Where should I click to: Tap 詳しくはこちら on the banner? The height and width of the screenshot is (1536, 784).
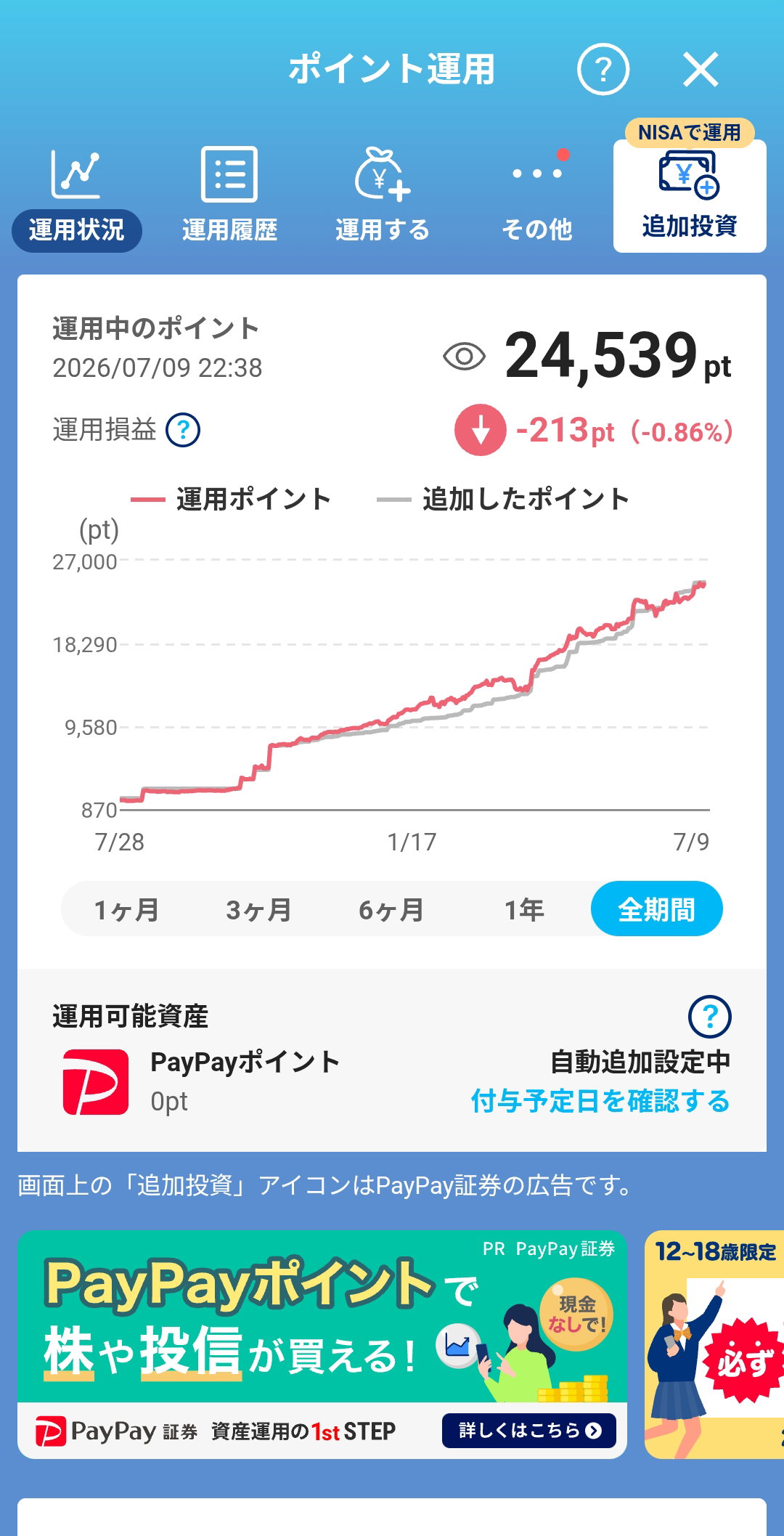(529, 1430)
